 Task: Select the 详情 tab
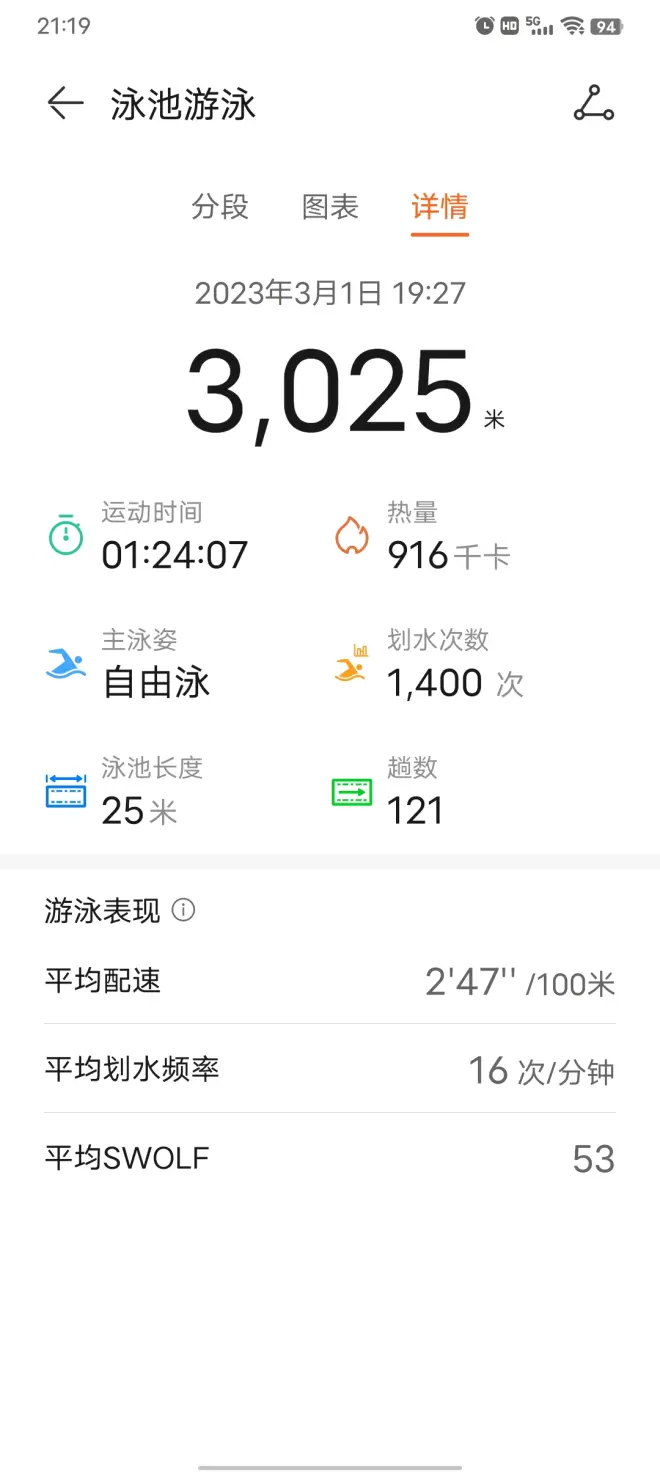pyautogui.click(x=440, y=207)
